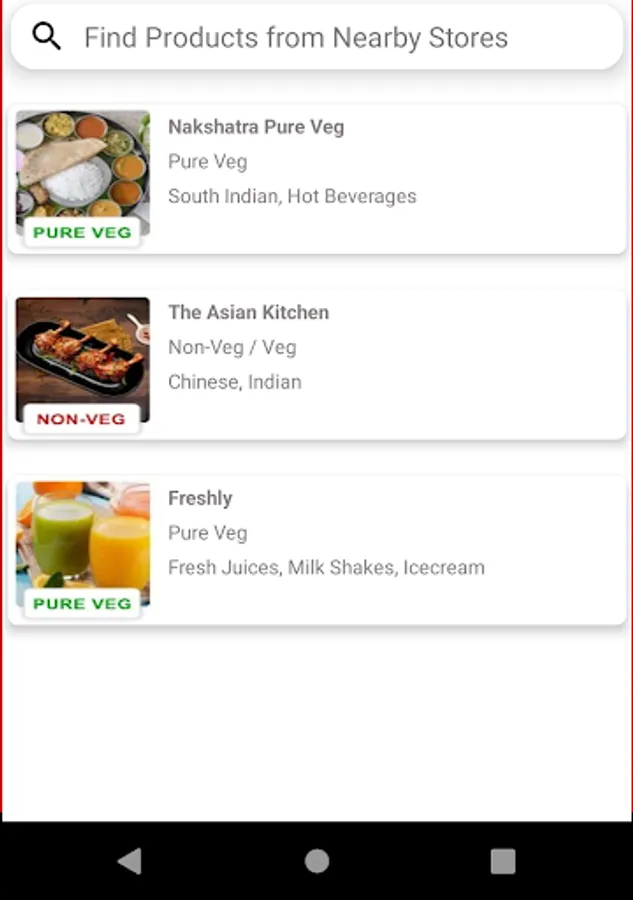This screenshot has width=633, height=900.
Task: Select the Freshly juice store
Action: pyautogui.click(x=316, y=550)
